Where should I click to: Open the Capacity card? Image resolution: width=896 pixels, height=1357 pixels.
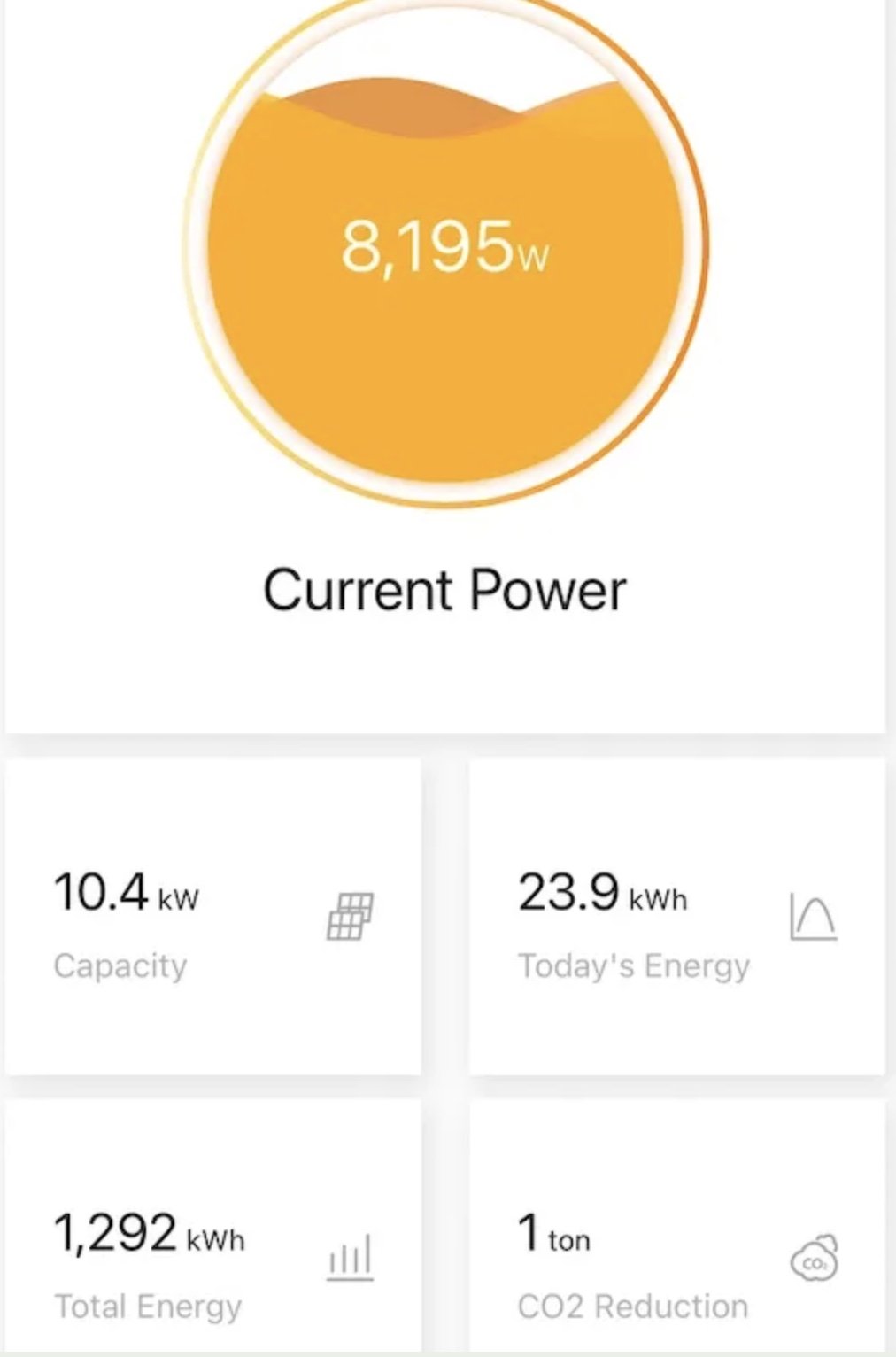(x=212, y=918)
